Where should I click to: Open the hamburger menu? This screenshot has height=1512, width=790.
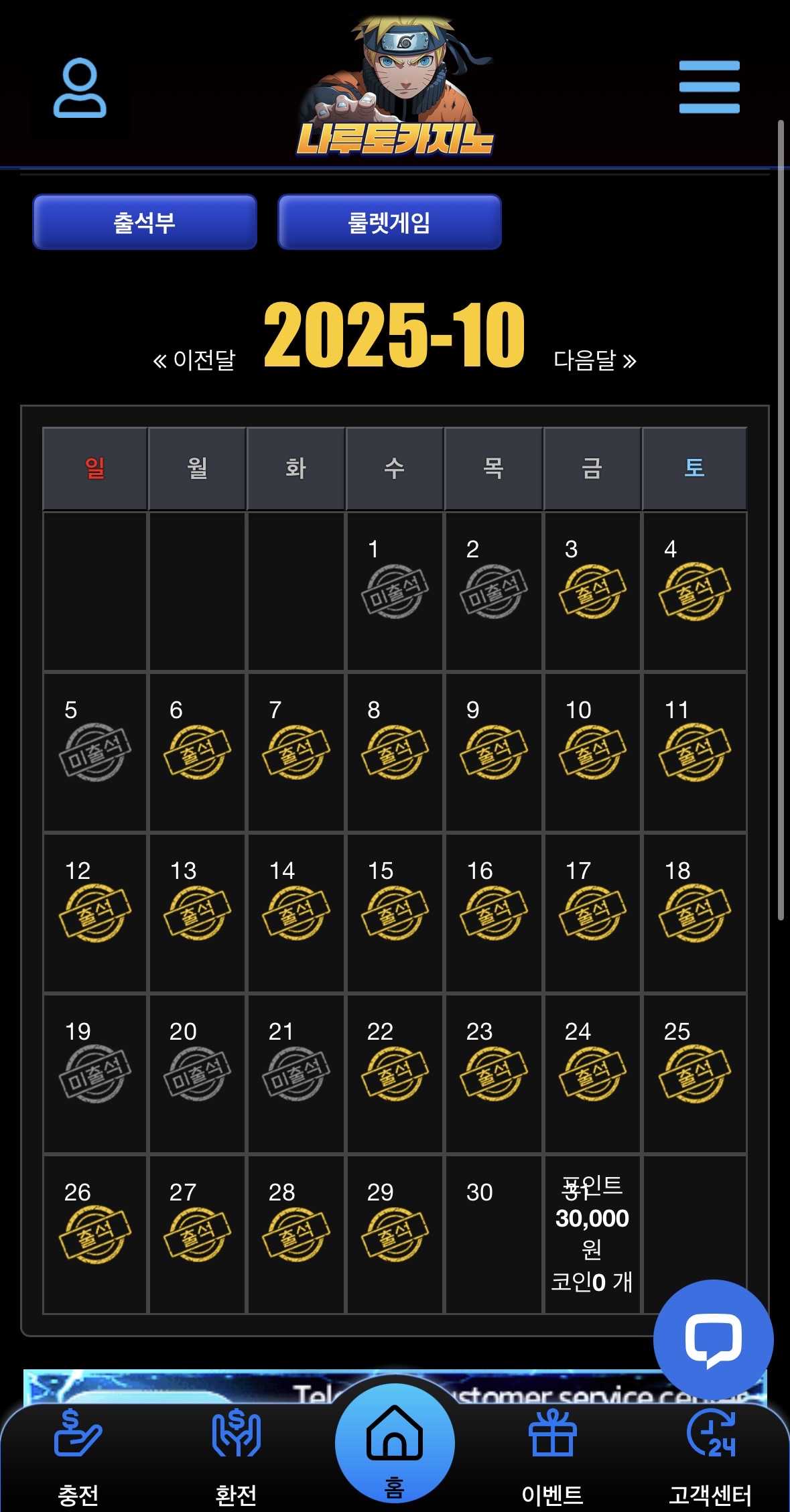(709, 87)
